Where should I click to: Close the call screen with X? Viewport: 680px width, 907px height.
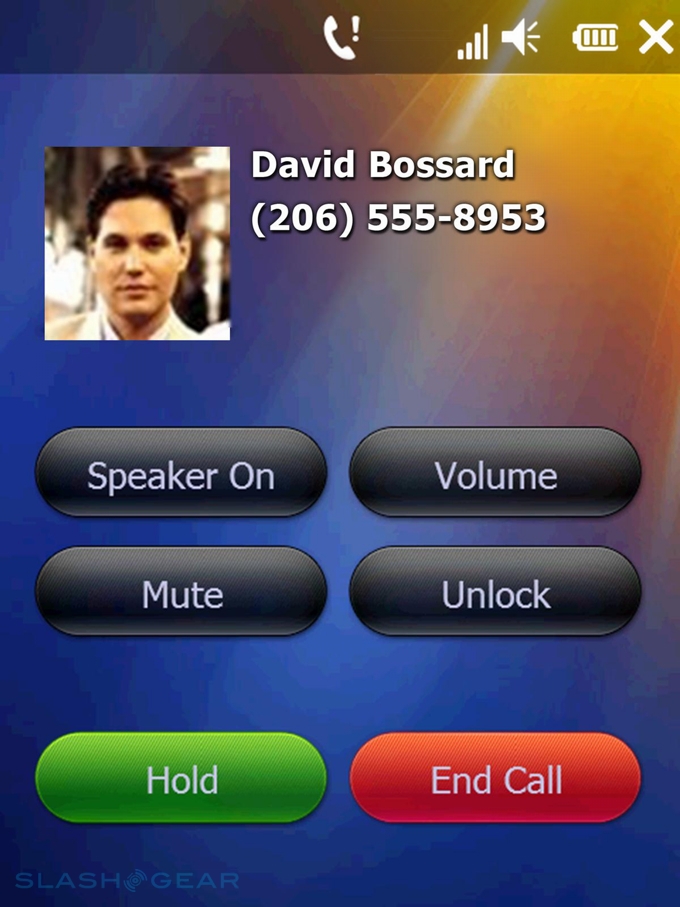pos(656,38)
